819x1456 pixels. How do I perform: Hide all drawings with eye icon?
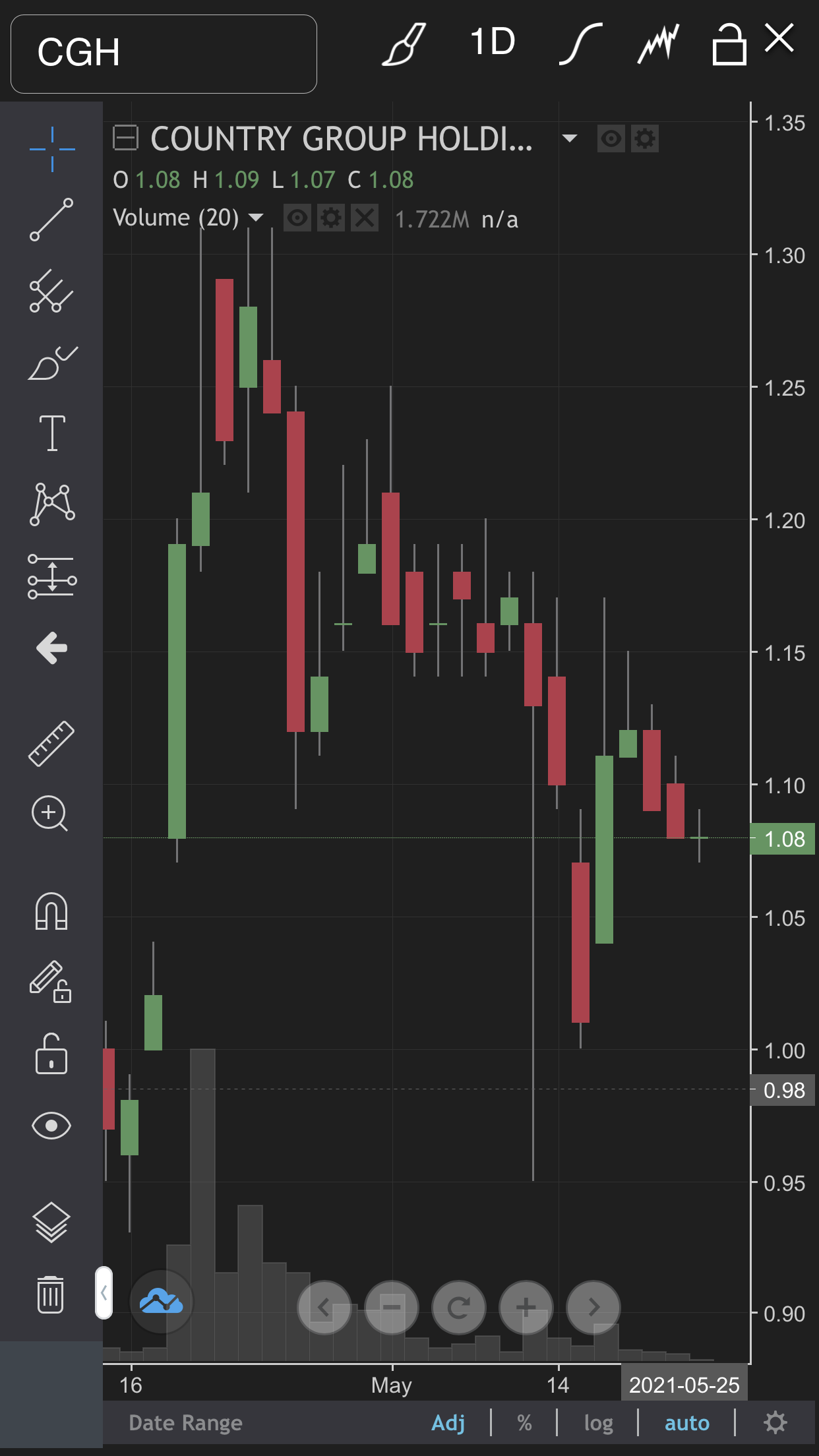[51, 1125]
